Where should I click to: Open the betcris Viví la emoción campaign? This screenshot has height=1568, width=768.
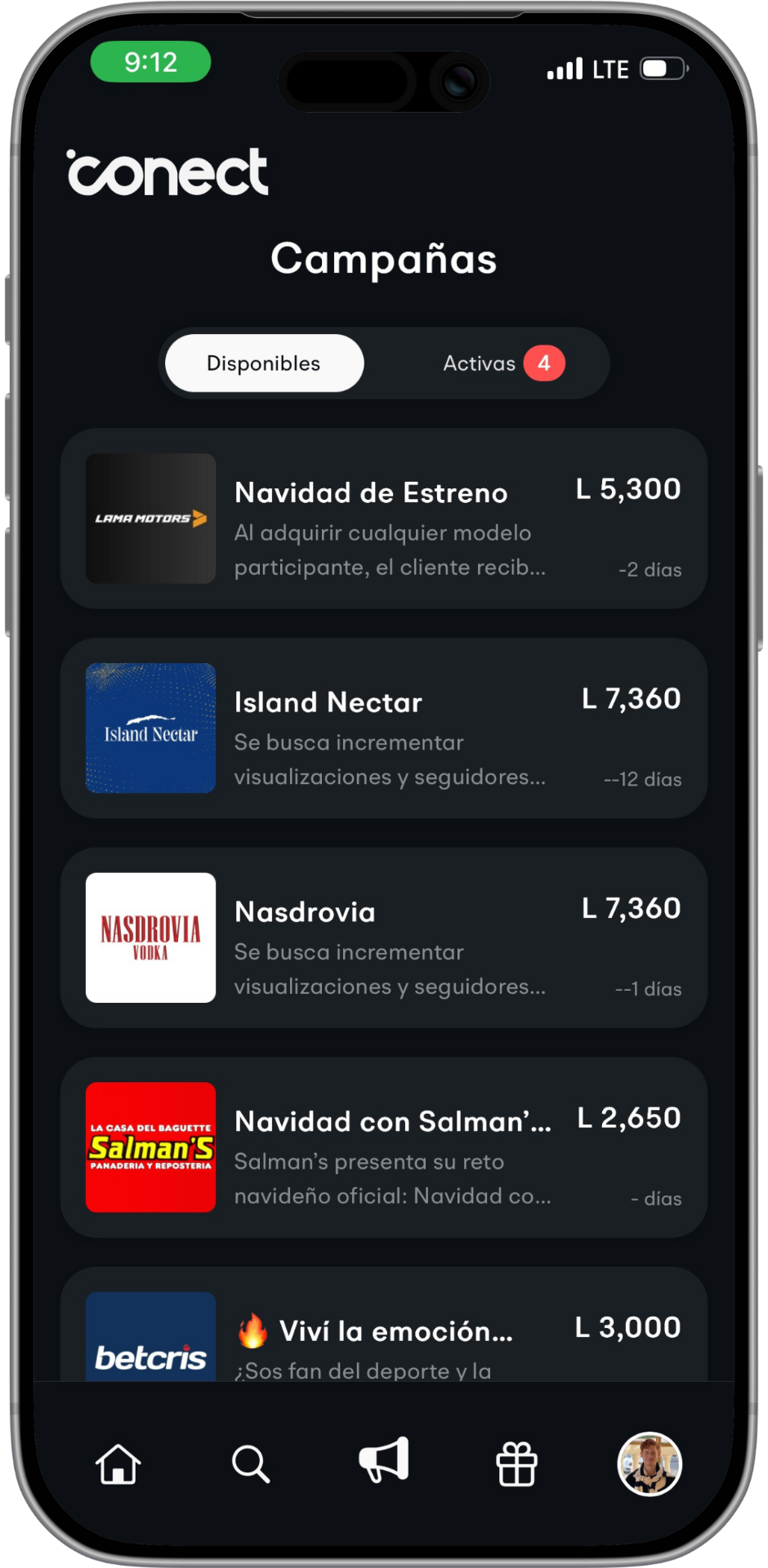pyautogui.click(x=383, y=1331)
